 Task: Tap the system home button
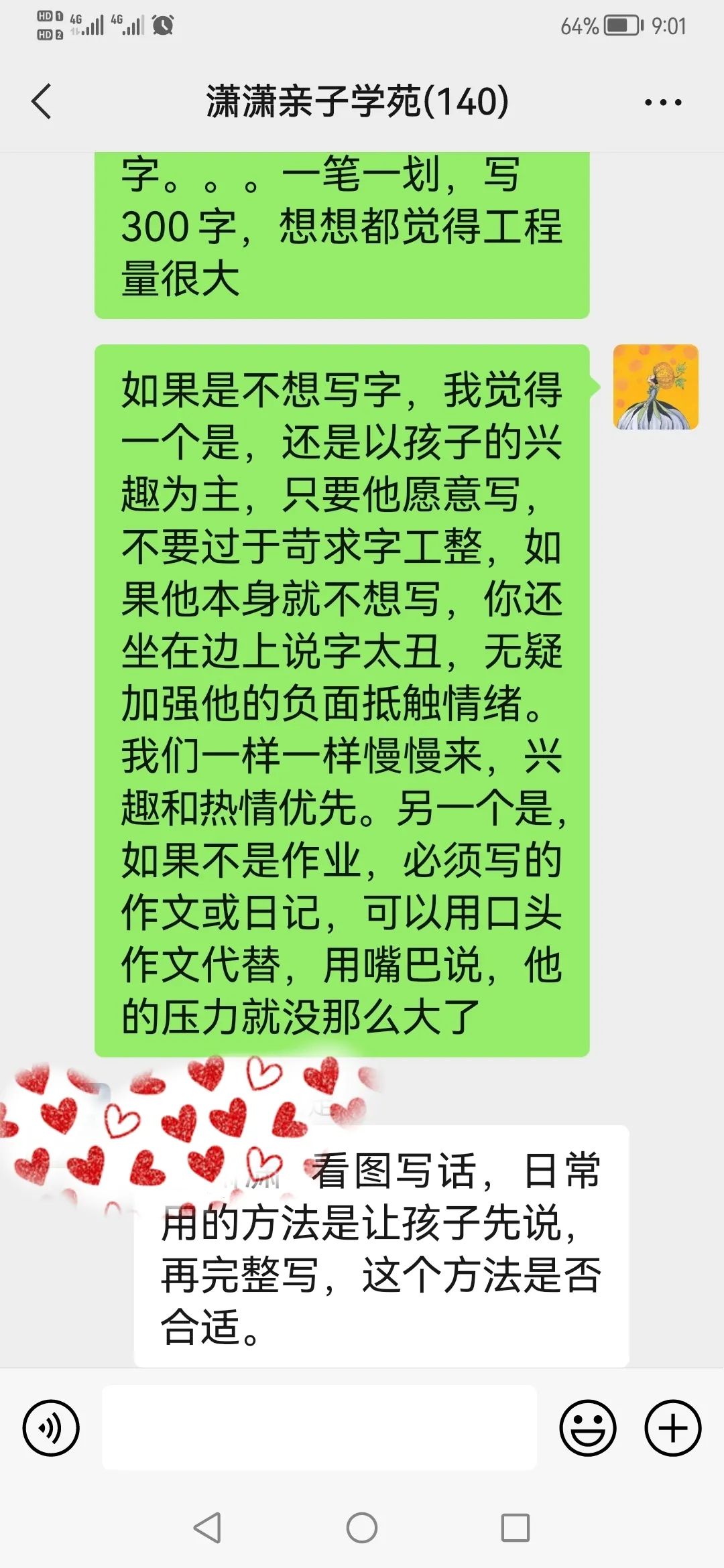coord(362,1528)
